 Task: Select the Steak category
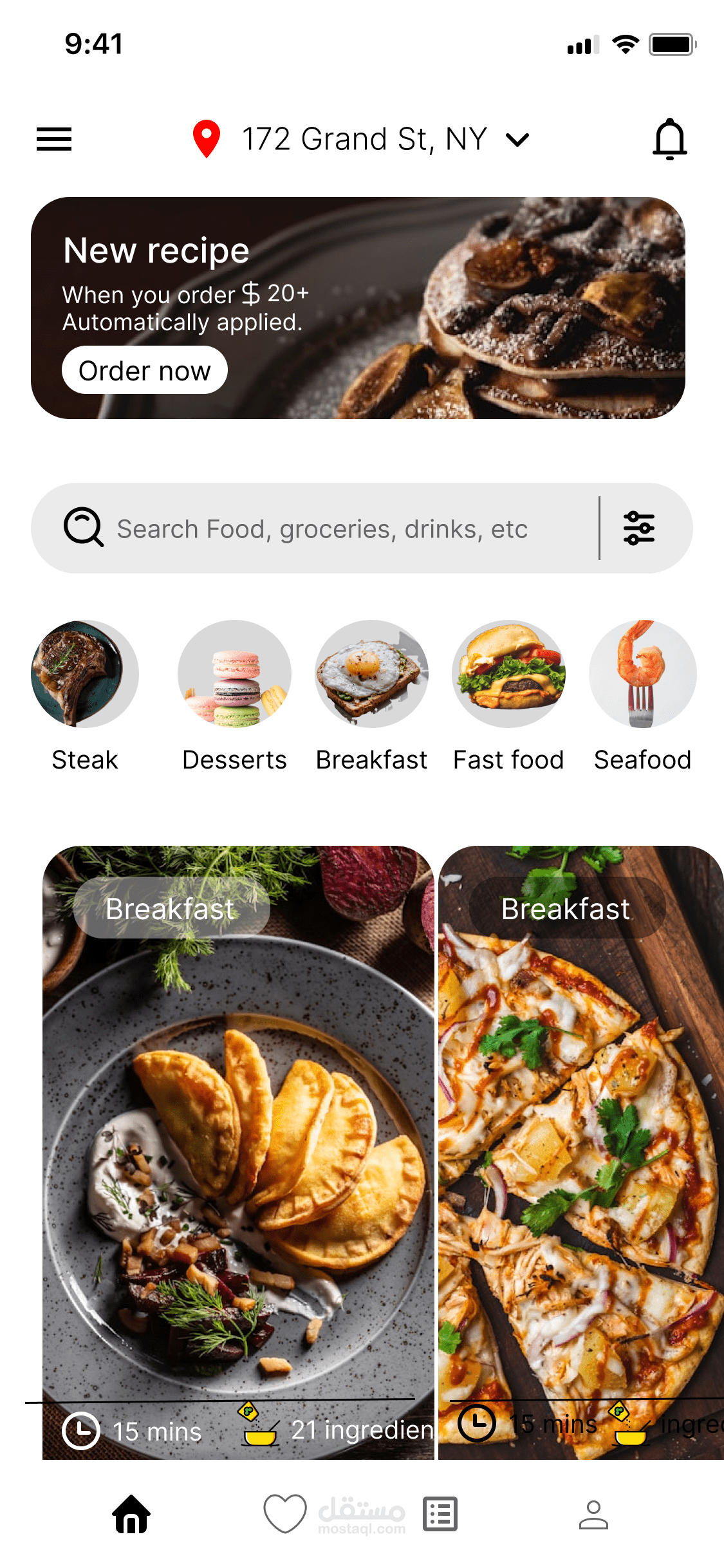(85, 675)
